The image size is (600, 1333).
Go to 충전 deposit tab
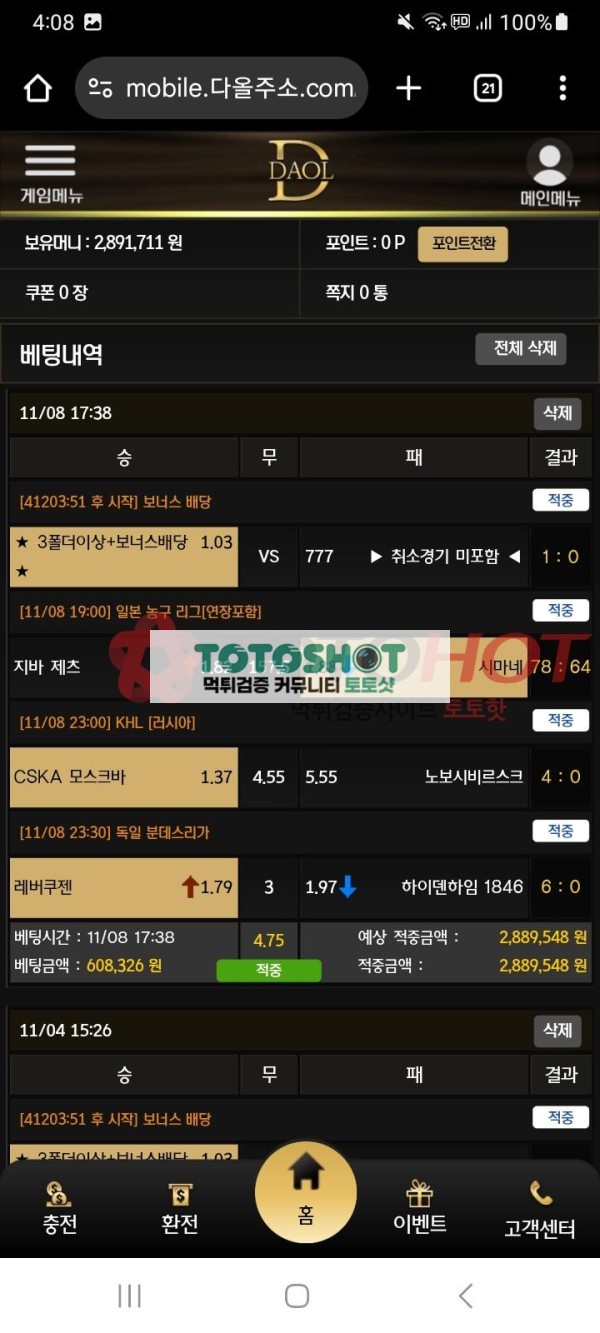[x=60, y=1208]
